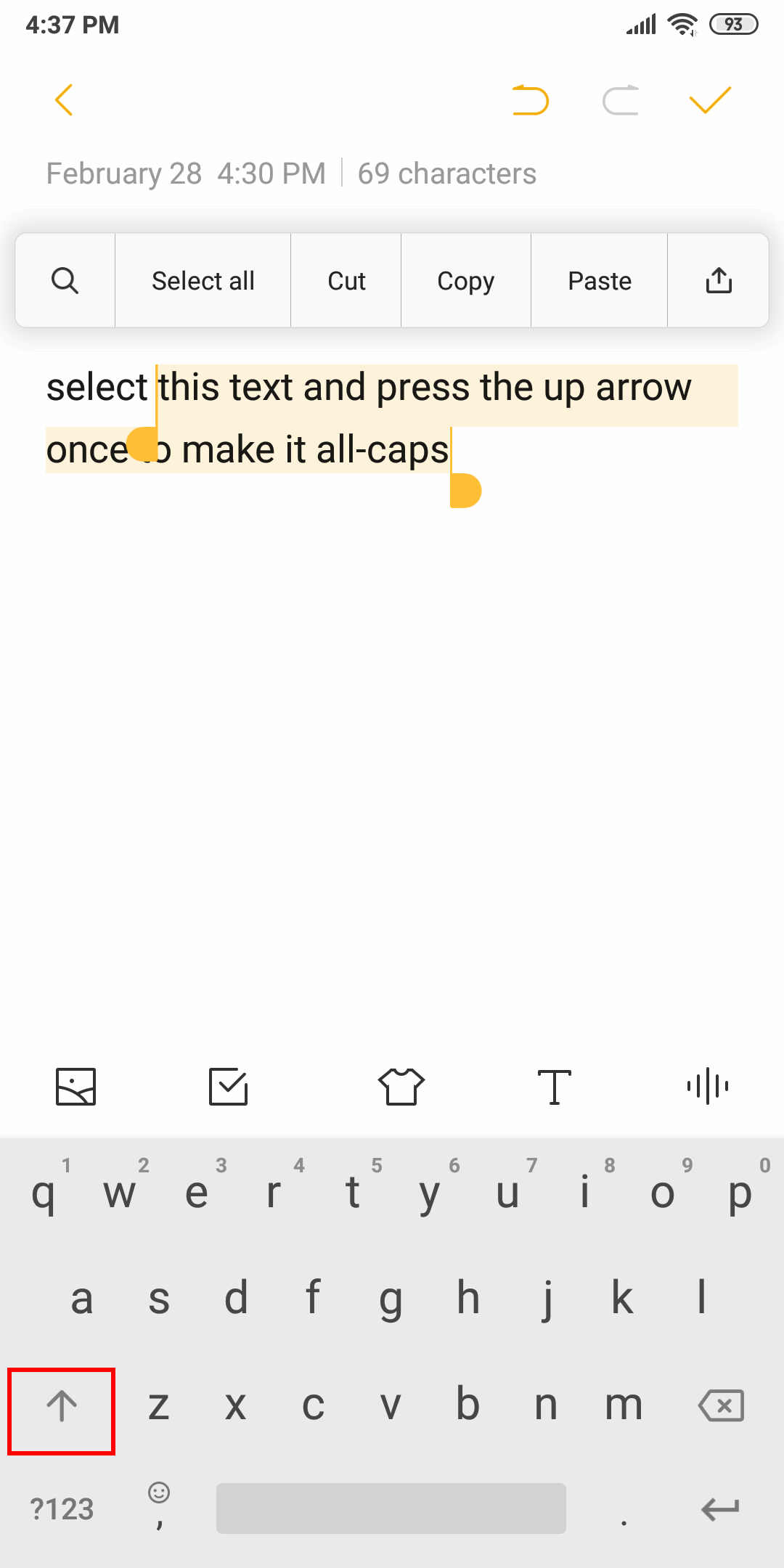The width and height of the screenshot is (784, 1568).
Task: Redo the undone change
Action: [x=621, y=100]
